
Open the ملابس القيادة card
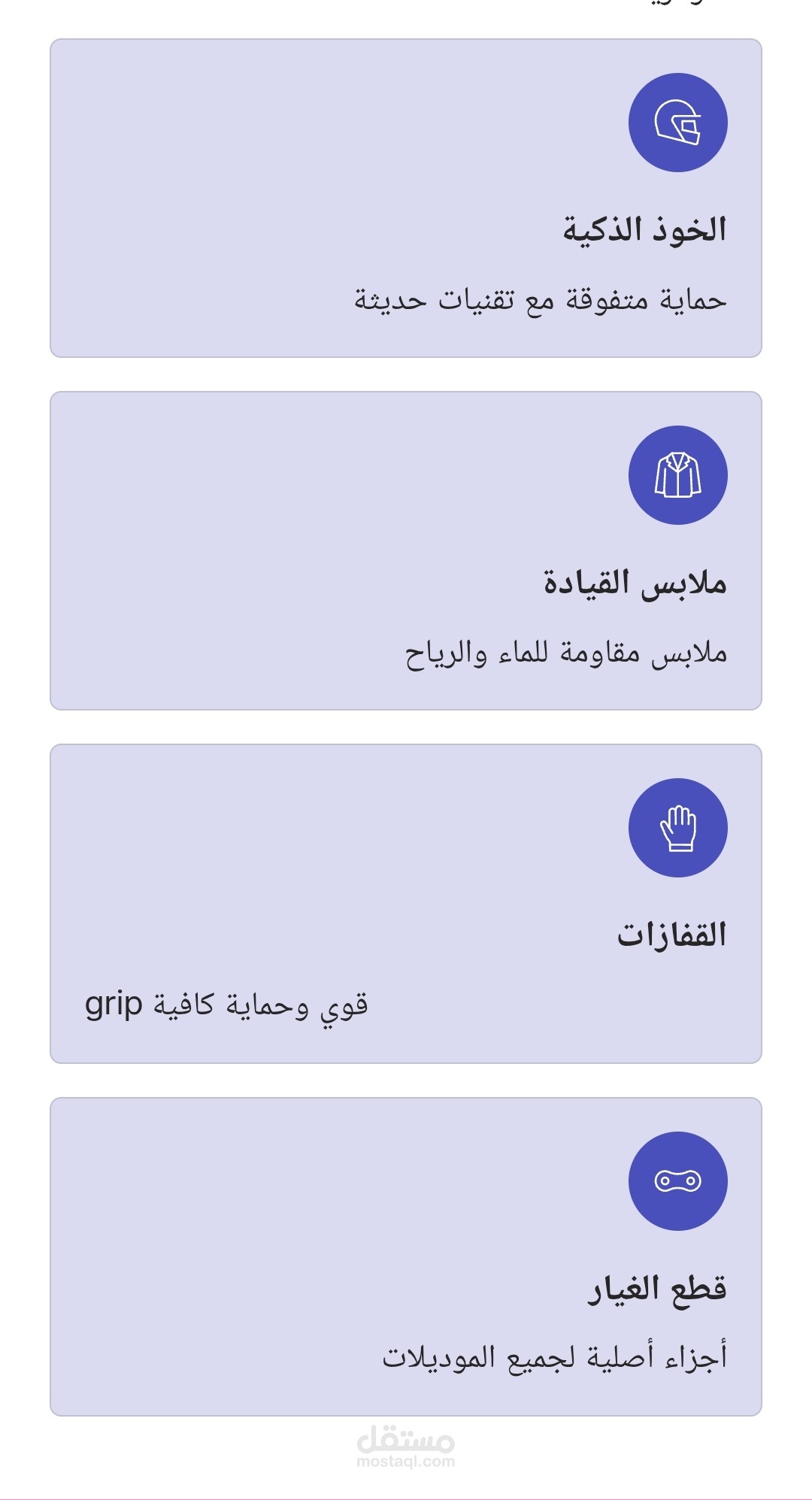[x=406, y=550]
